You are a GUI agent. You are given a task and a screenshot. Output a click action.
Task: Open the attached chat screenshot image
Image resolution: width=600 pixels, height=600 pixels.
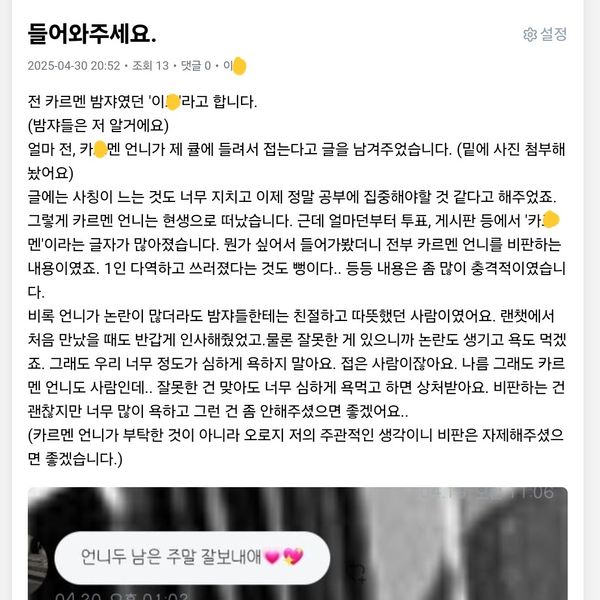pyautogui.click(x=297, y=544)
